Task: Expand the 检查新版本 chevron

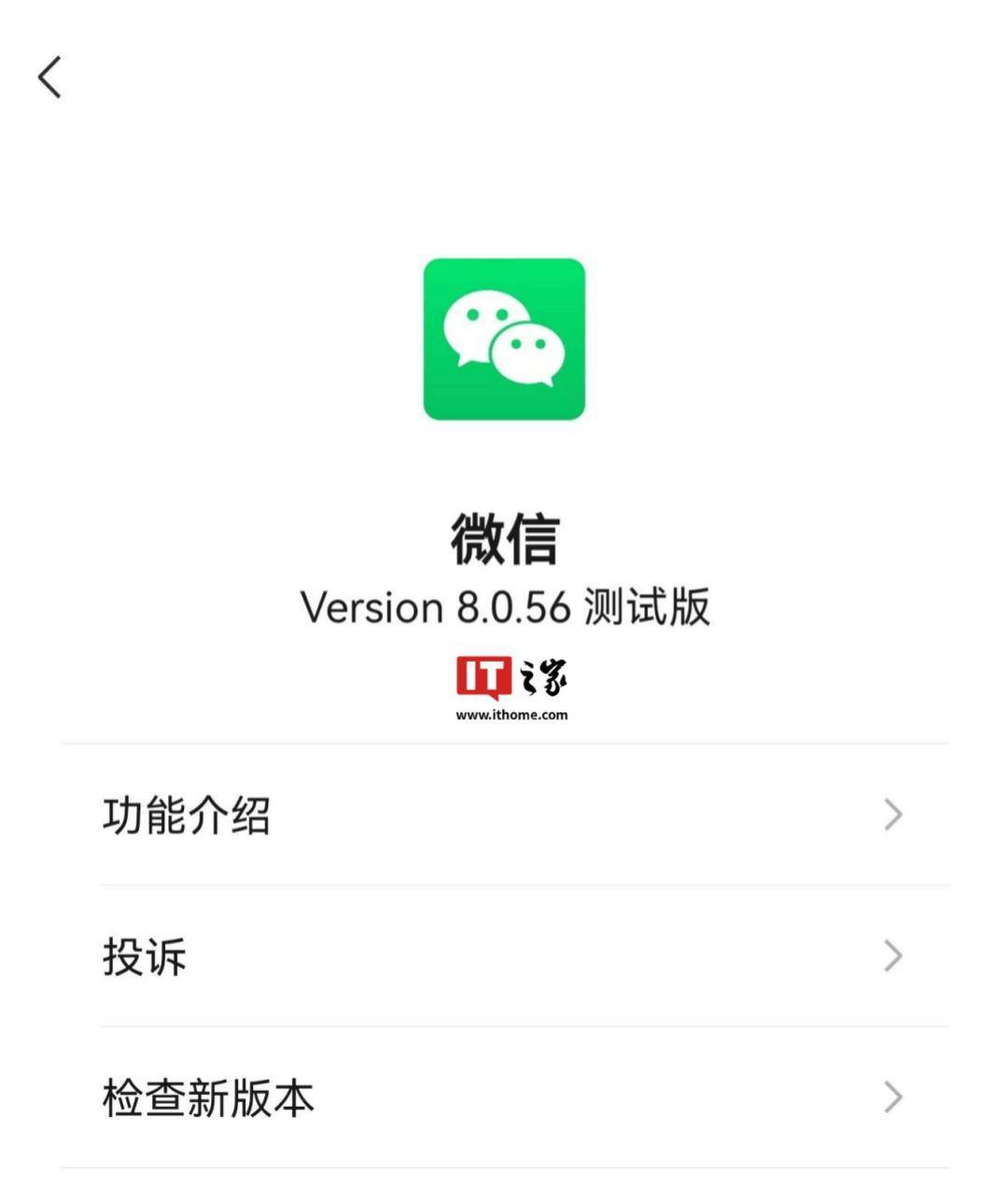Action: [x=891, y=1098]
